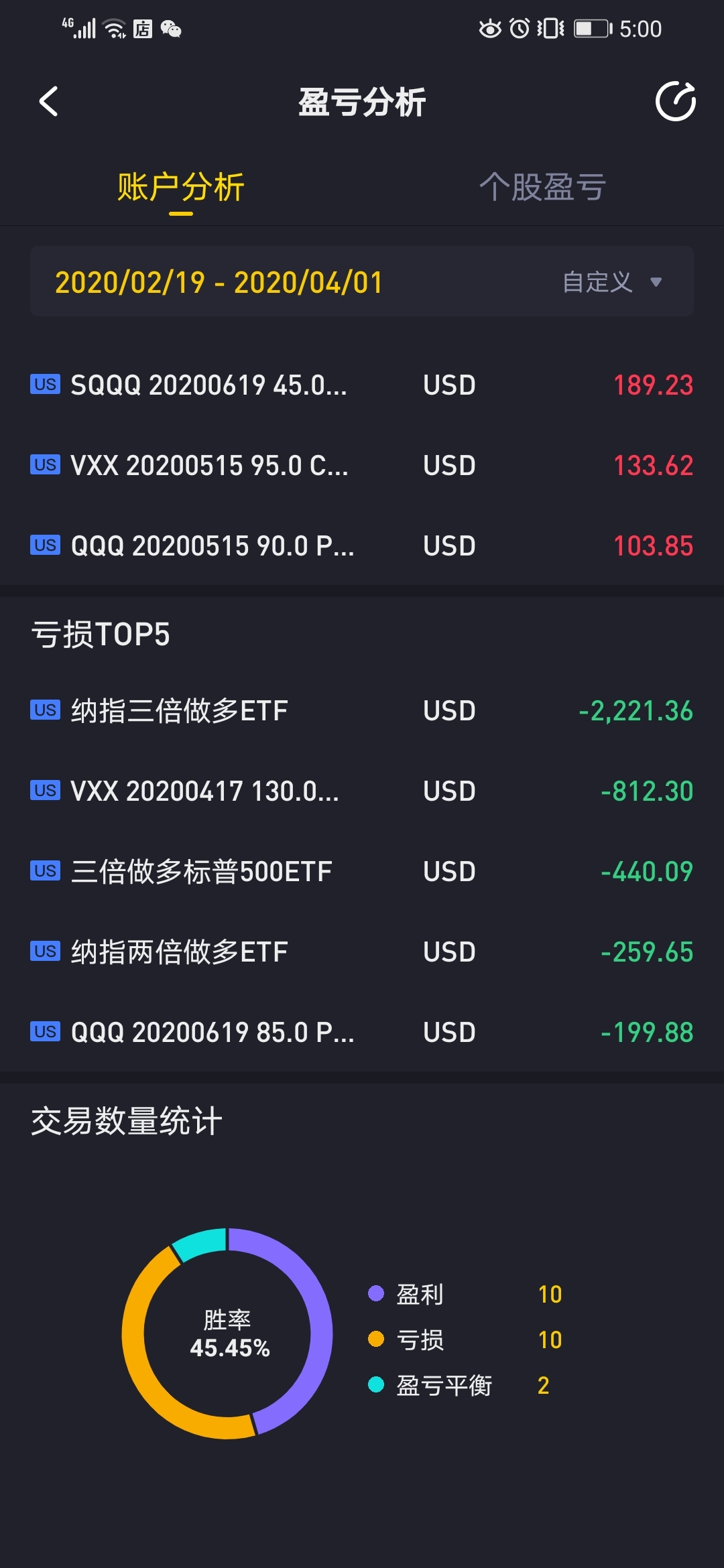This screenshot has height=1568, width=724.
Task: View 三倍做多标普500ETF loss entry
Action: (x=362, y=871)
